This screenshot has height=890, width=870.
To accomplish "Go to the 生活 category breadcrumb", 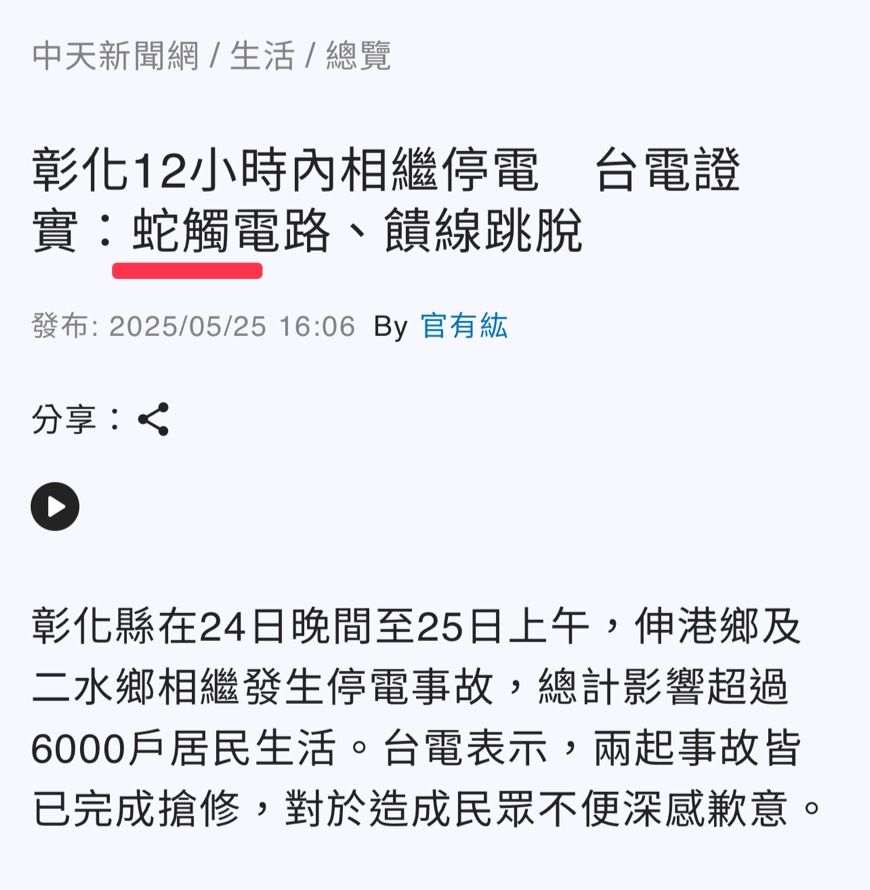I will pyautogui.click(x=262, y=56).
